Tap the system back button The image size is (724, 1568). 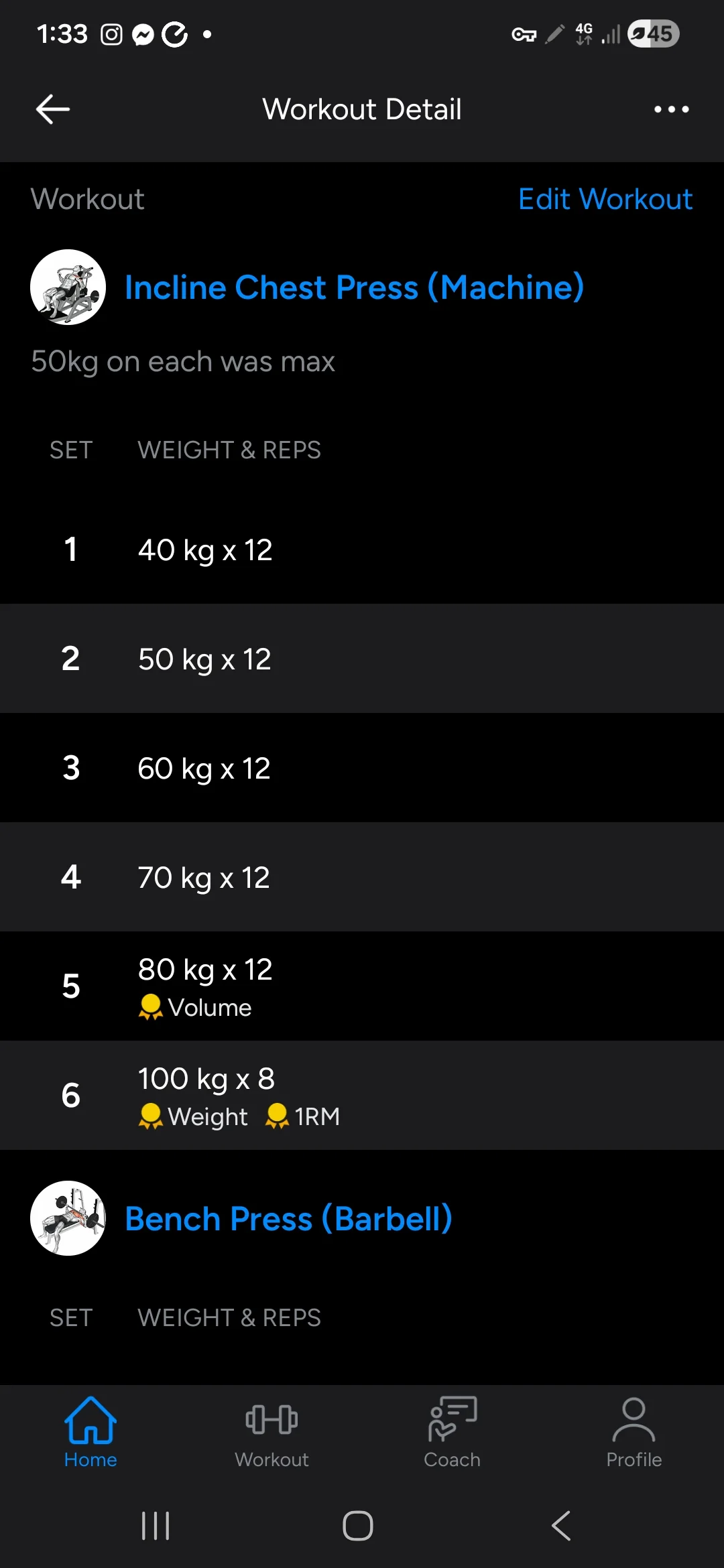pos(561,1526)
